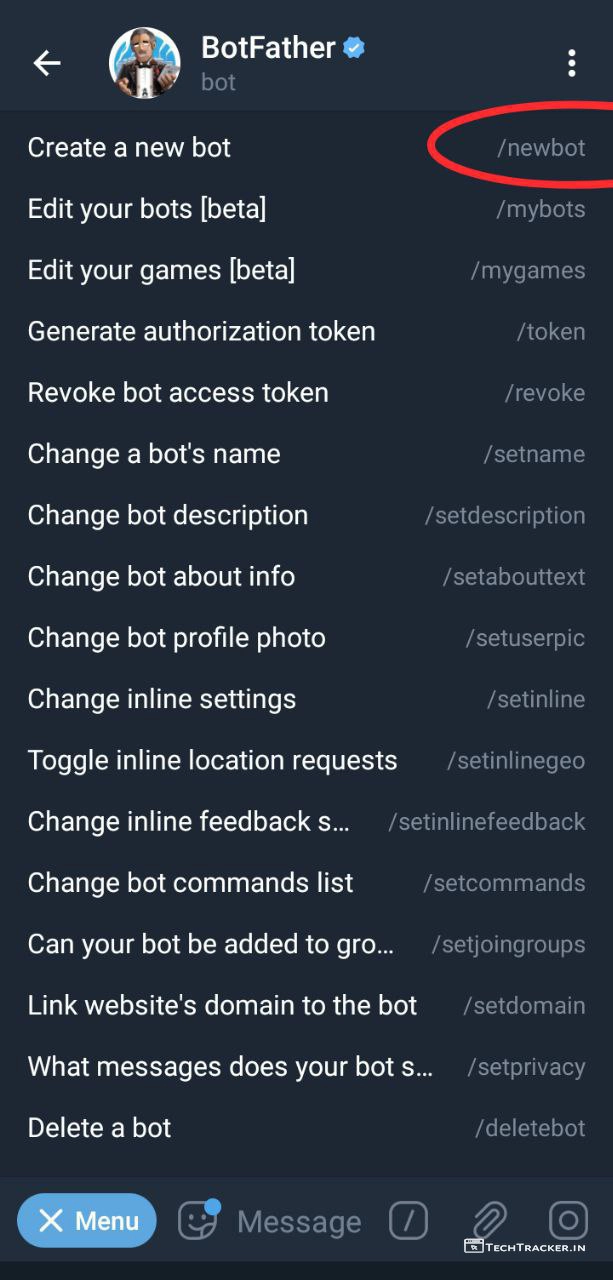Attach a file with the paperclip
613x1280 pixels.
489,1221
